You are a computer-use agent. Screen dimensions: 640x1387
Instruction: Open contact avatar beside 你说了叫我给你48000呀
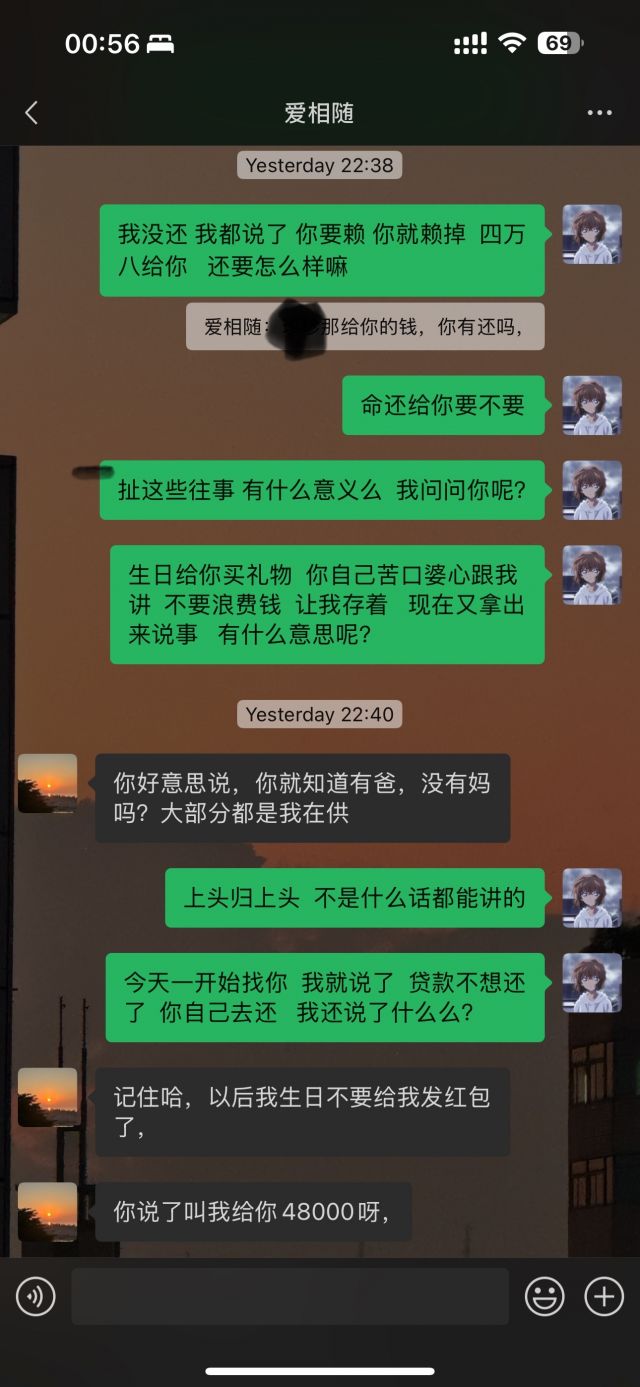47,1212
